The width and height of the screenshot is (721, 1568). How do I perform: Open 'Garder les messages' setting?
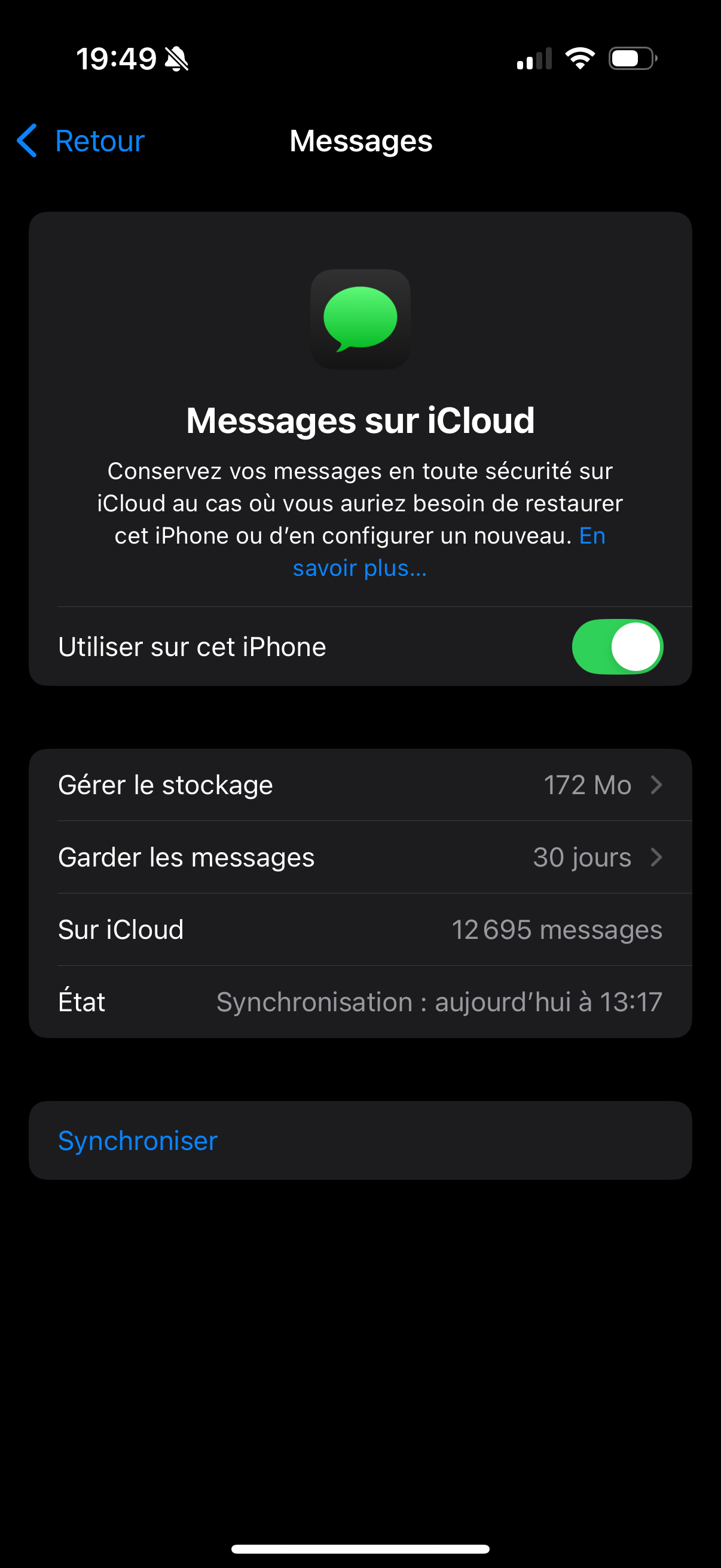click(359, 857)
